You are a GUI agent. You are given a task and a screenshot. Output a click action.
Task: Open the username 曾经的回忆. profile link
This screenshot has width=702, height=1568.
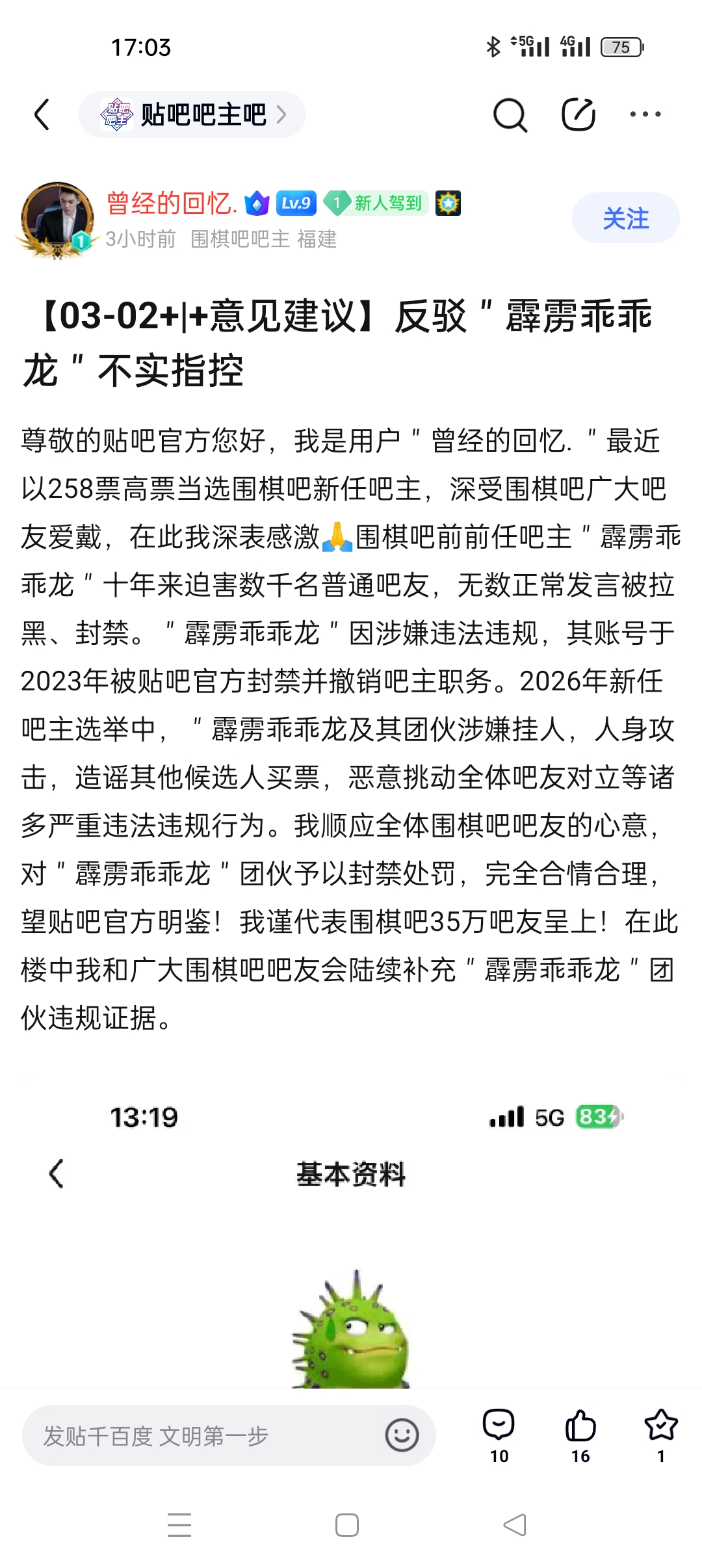tap(171, 203)
